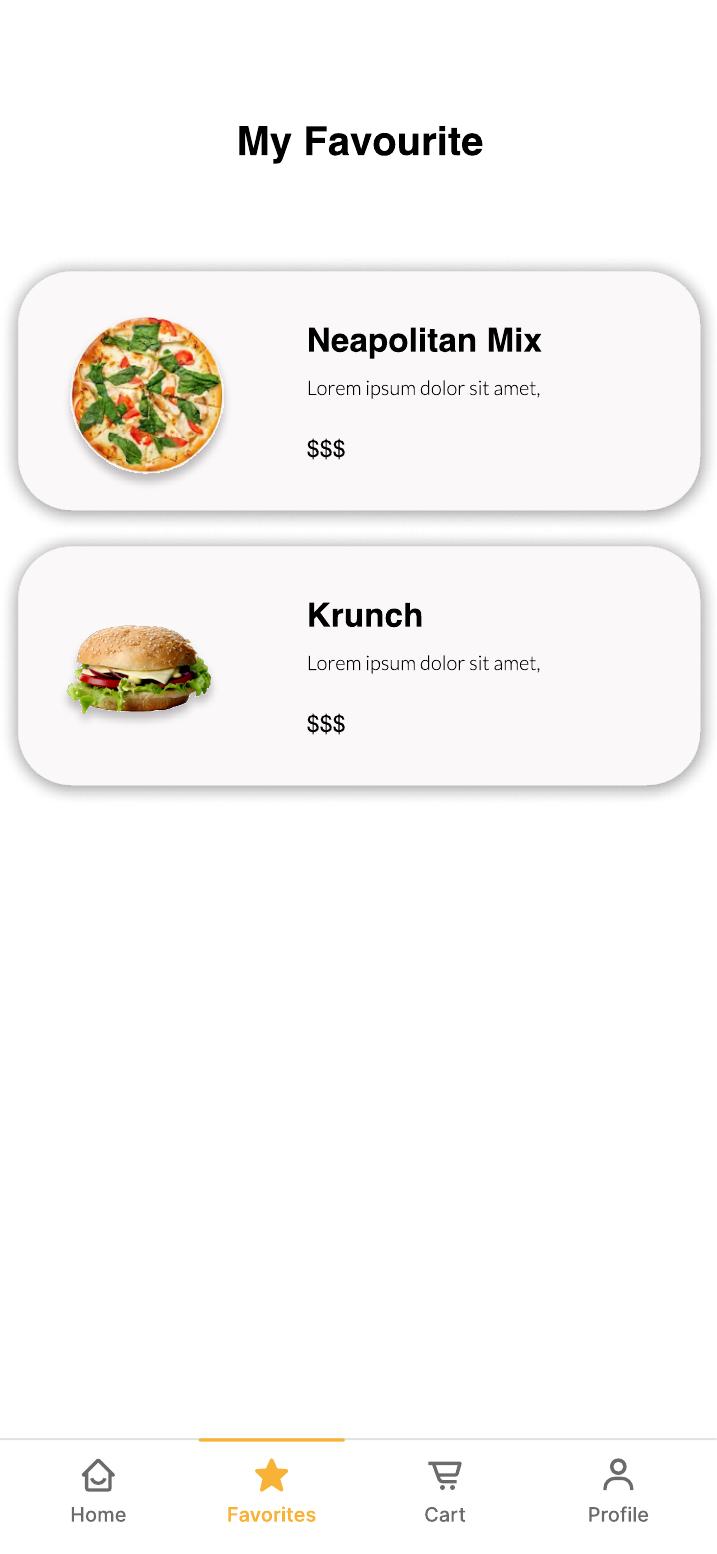717x1554 pixels.
Task: Select the Favorites tab
Action: 271,1492
